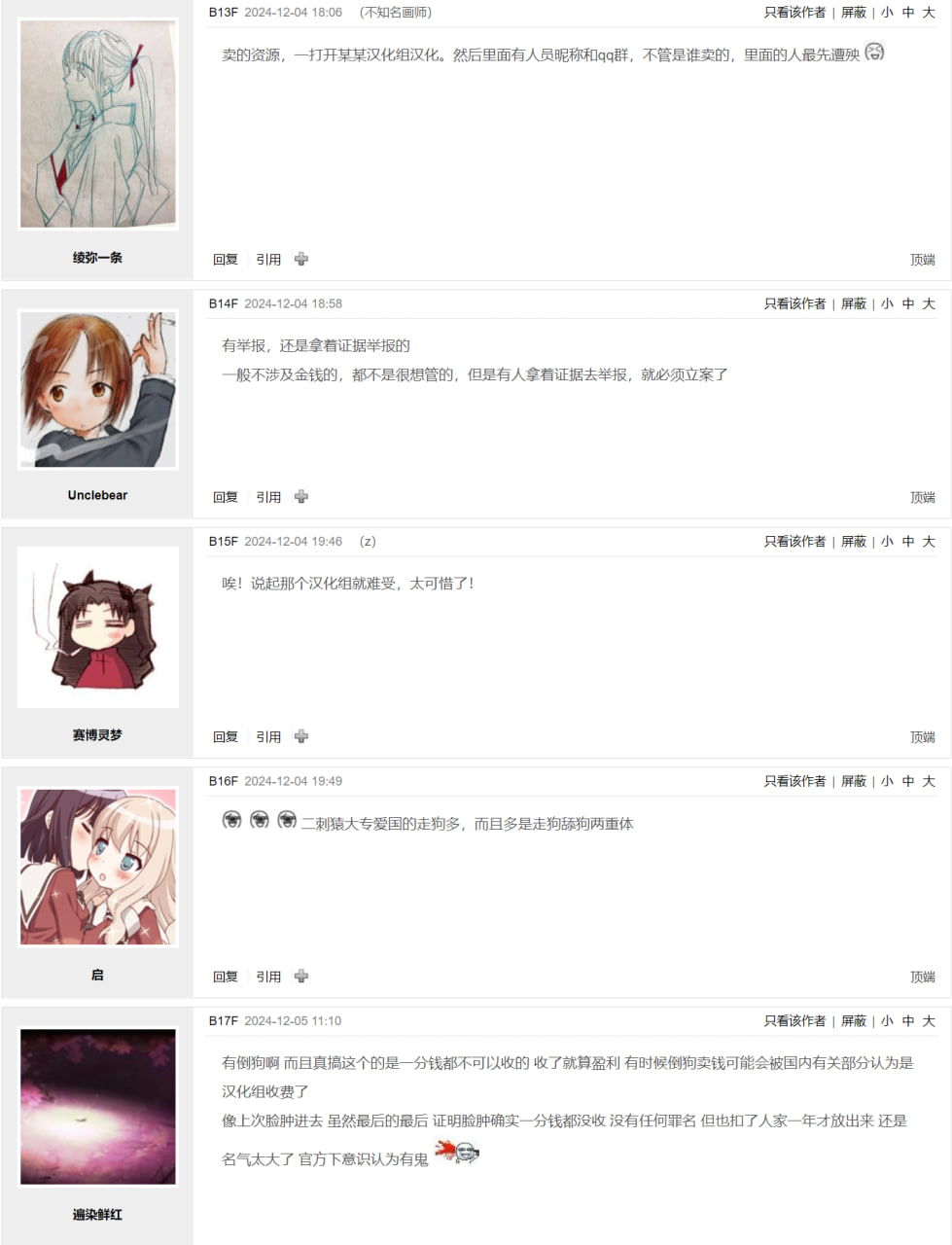This screenshot has width=952, height=1245.
Task: Block the B17F post author
Action: click(x=854, y=1020)
